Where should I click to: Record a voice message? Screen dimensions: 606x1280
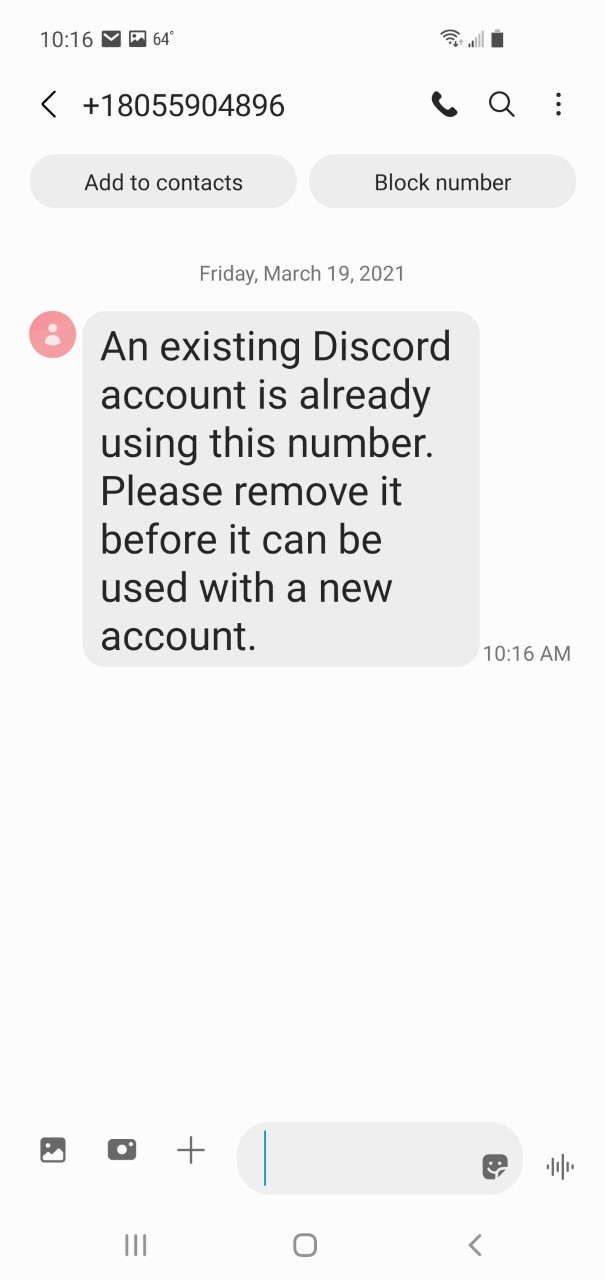(560, 1166)
